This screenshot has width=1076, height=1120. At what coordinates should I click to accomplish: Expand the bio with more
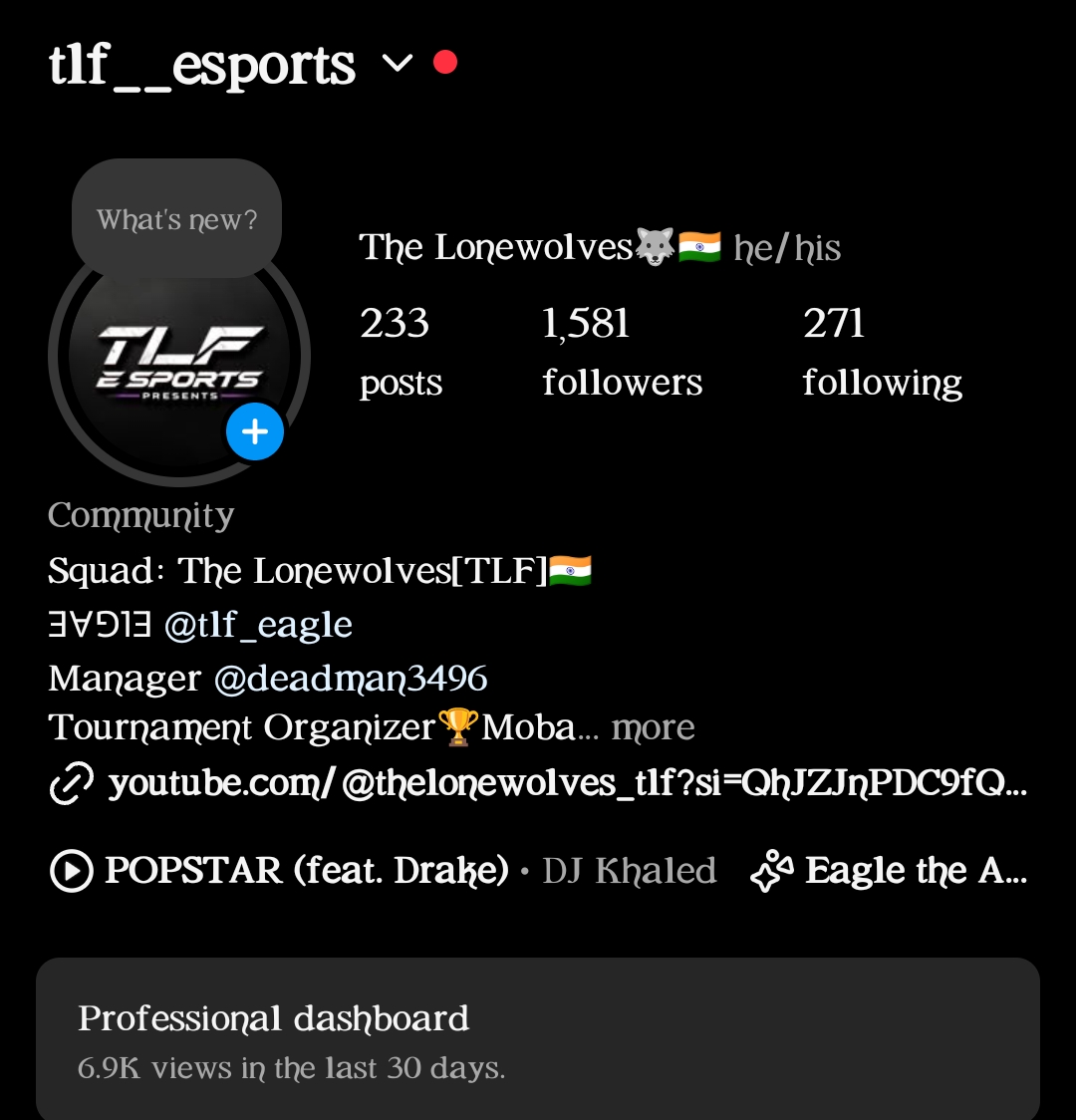(653, 728)
